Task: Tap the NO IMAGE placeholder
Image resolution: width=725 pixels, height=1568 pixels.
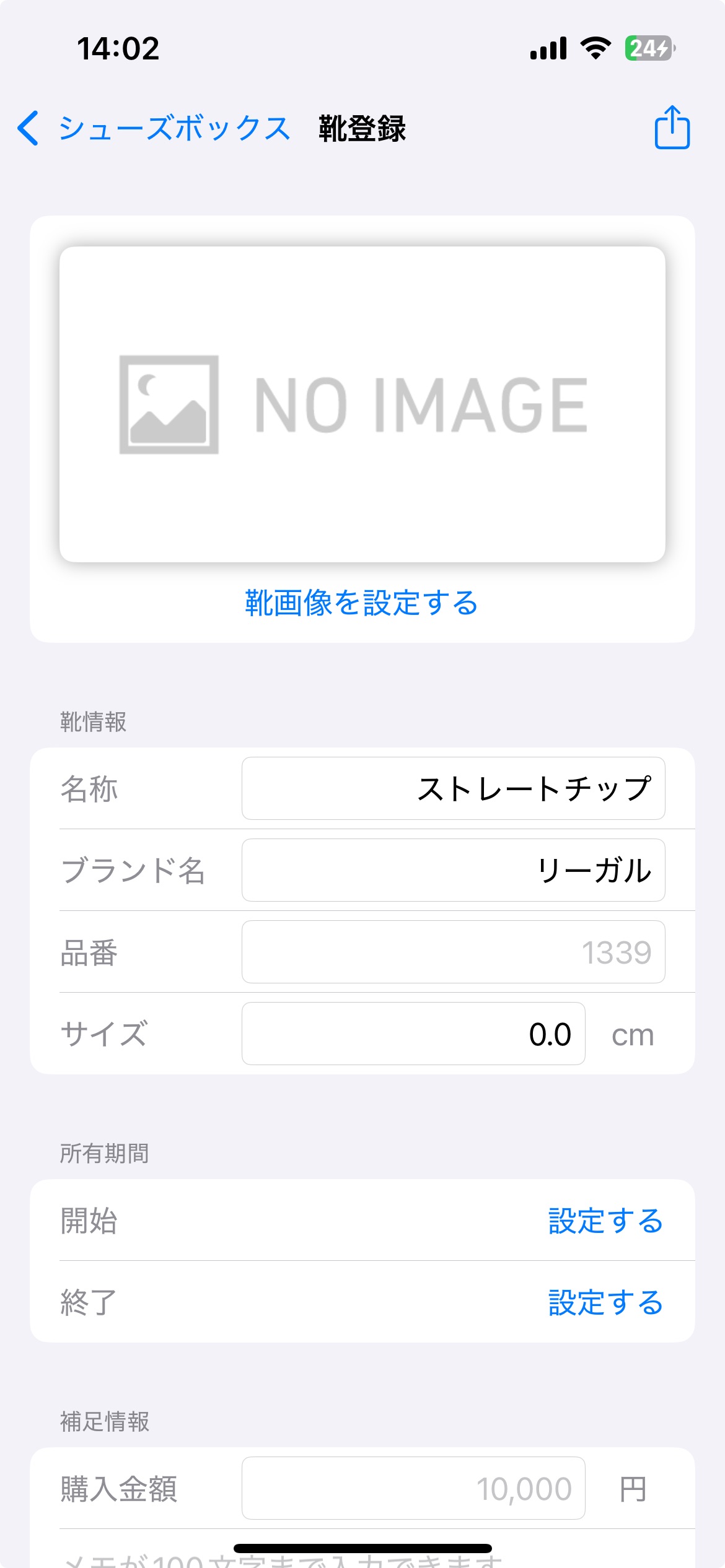Action: [x=362, y=404]
